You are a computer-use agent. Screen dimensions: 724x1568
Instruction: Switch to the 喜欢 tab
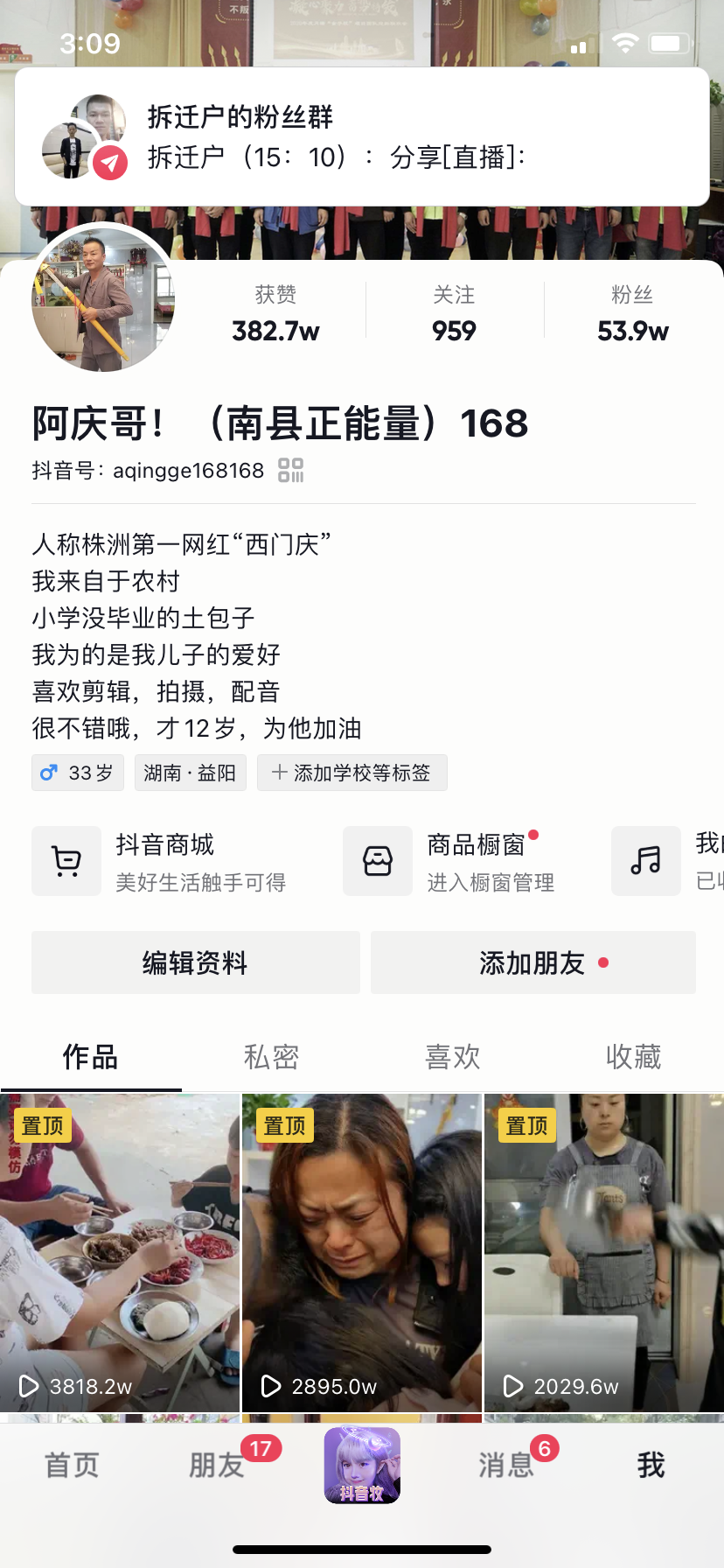coord(453,1057)
